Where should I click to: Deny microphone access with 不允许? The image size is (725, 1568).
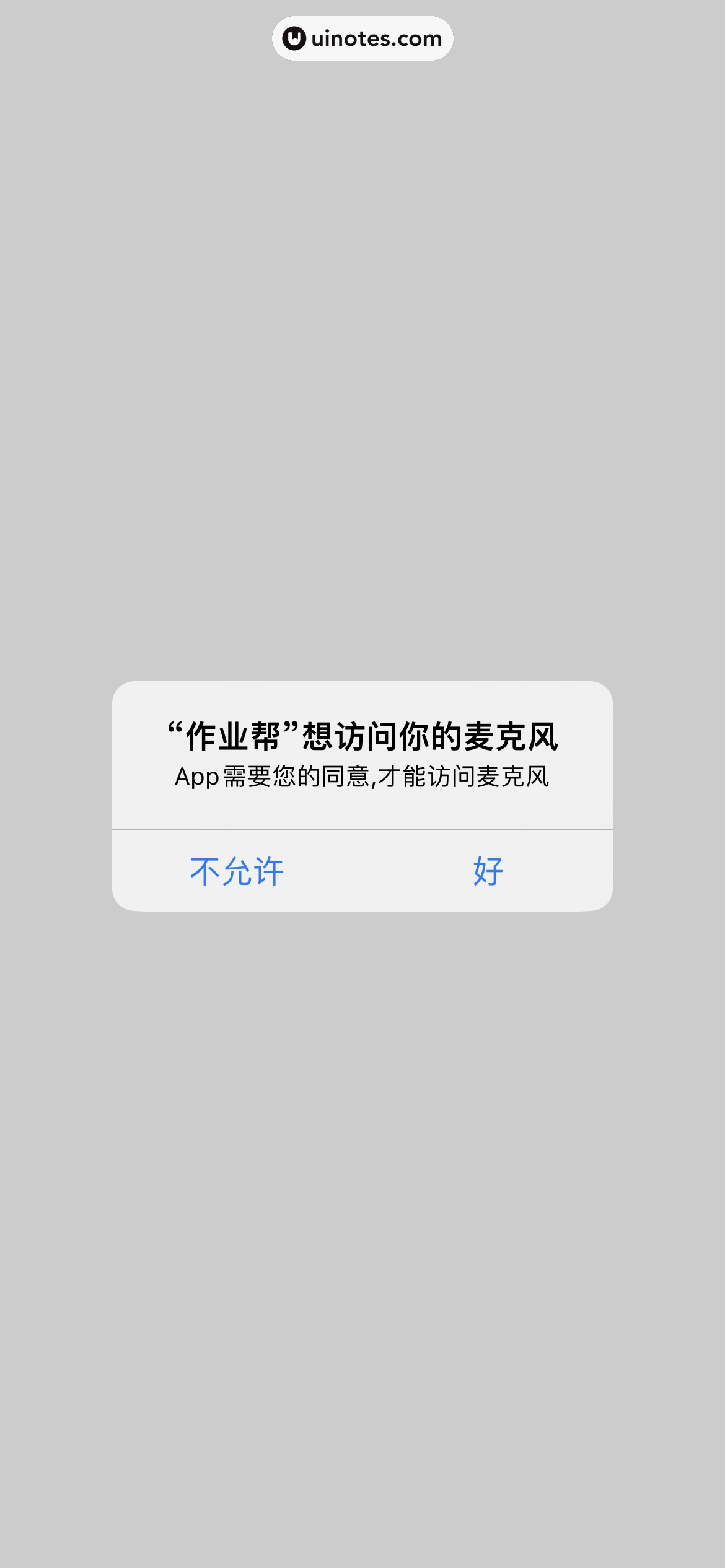pyautogui.click(x=237, y=871)
